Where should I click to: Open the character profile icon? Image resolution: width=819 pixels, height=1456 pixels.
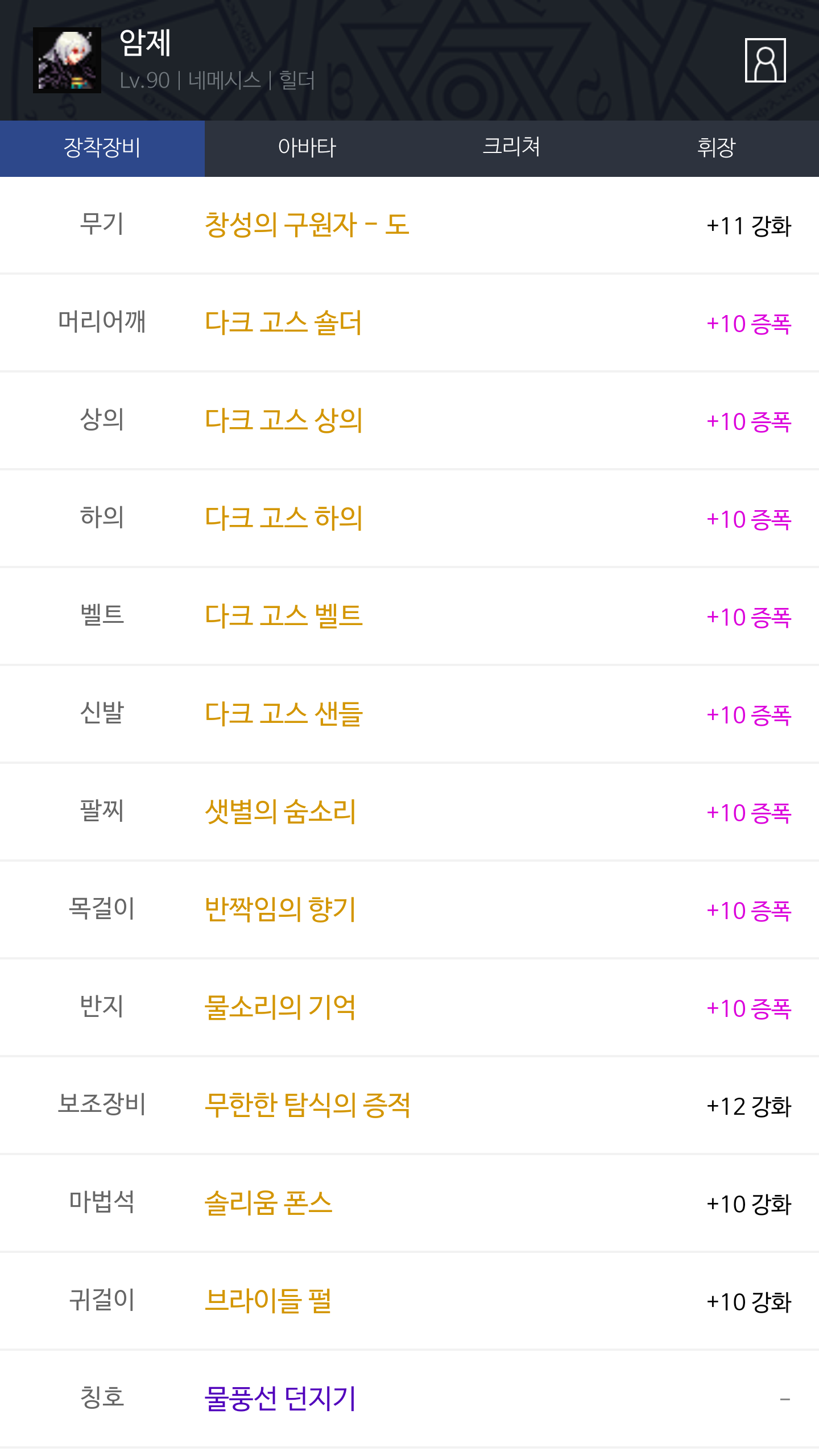(765, 60)
